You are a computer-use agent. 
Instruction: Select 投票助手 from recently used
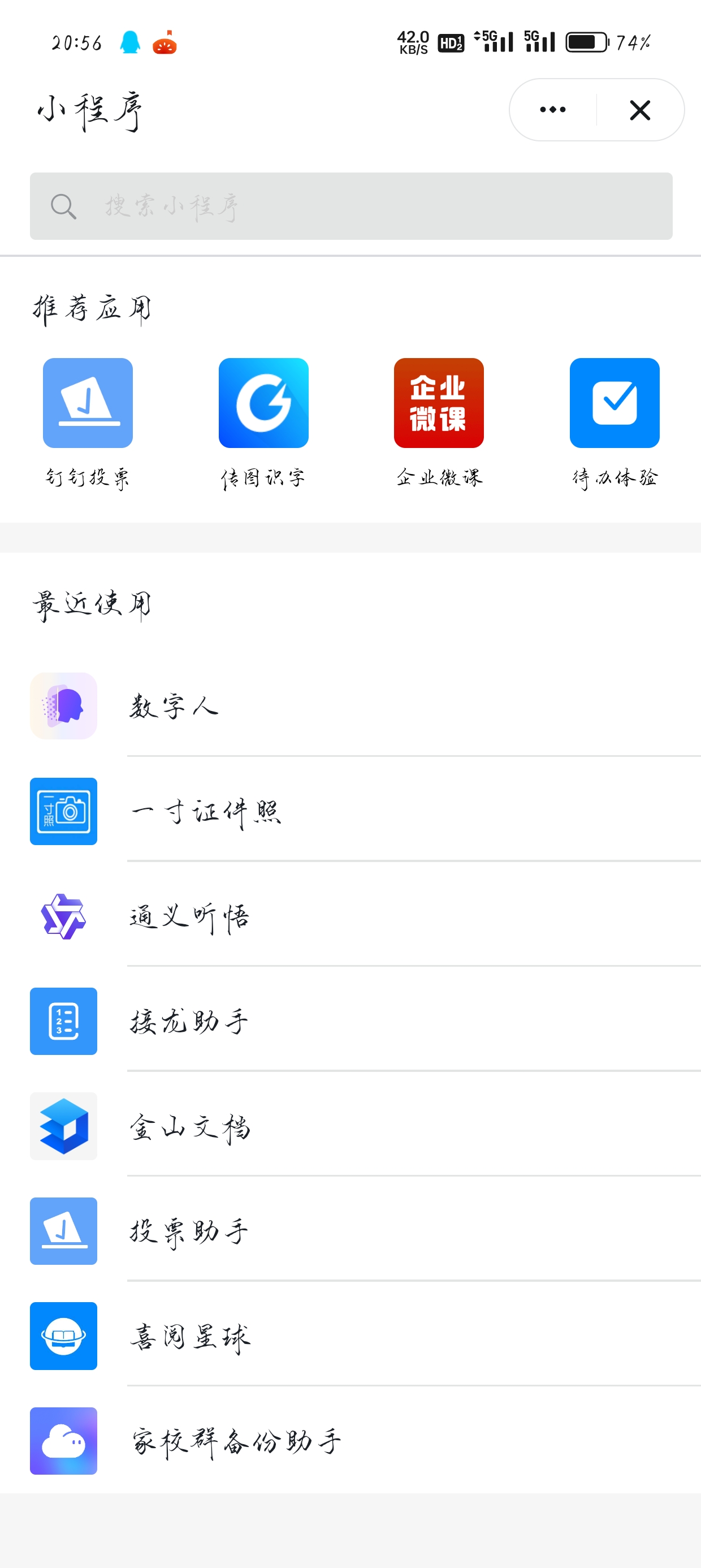(x=189, y=1231)
